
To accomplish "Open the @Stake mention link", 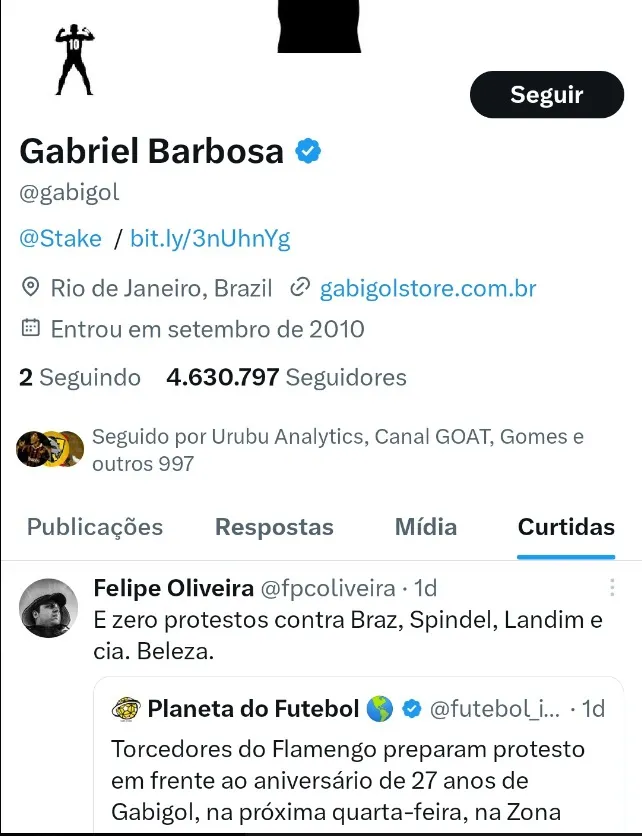I will pyautogui.click(x=60, y=238).
